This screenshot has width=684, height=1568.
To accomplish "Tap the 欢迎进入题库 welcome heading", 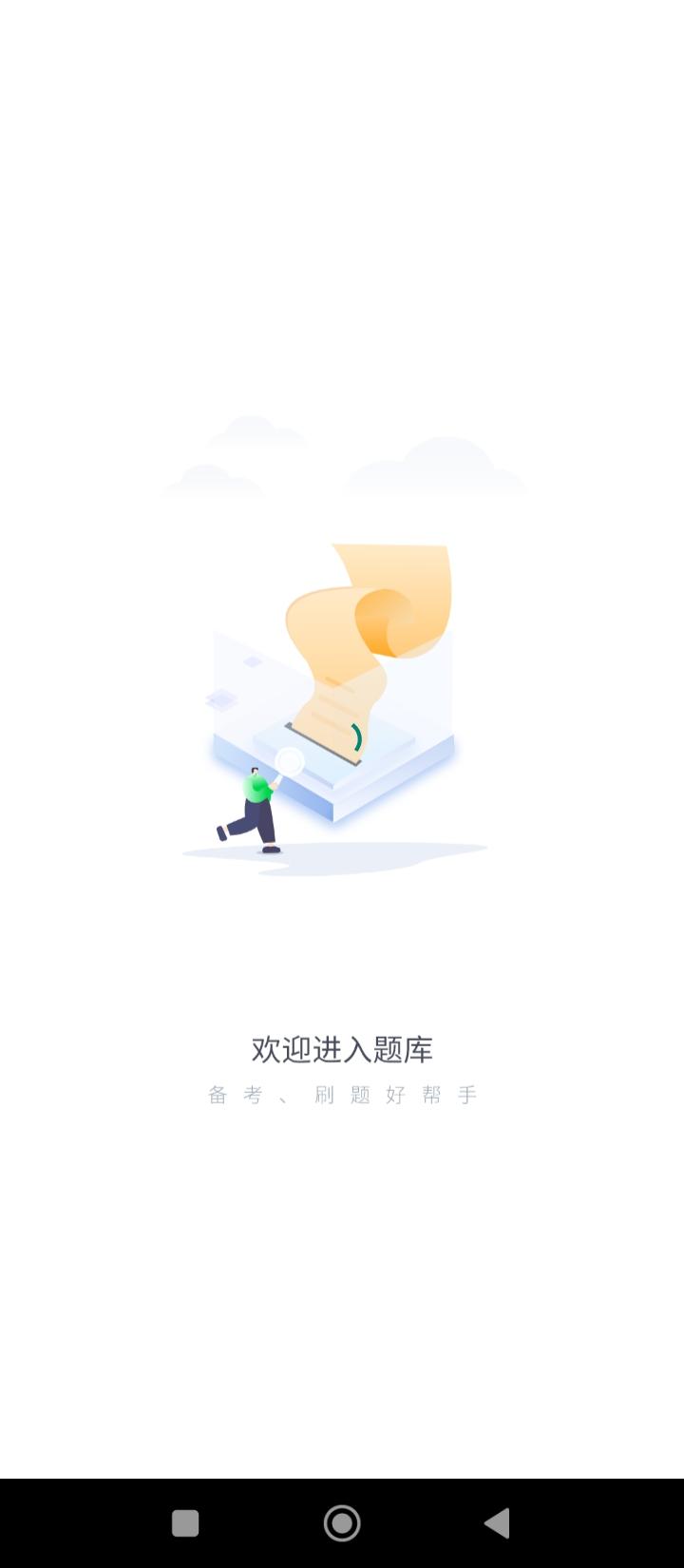I will [342, 1050].
